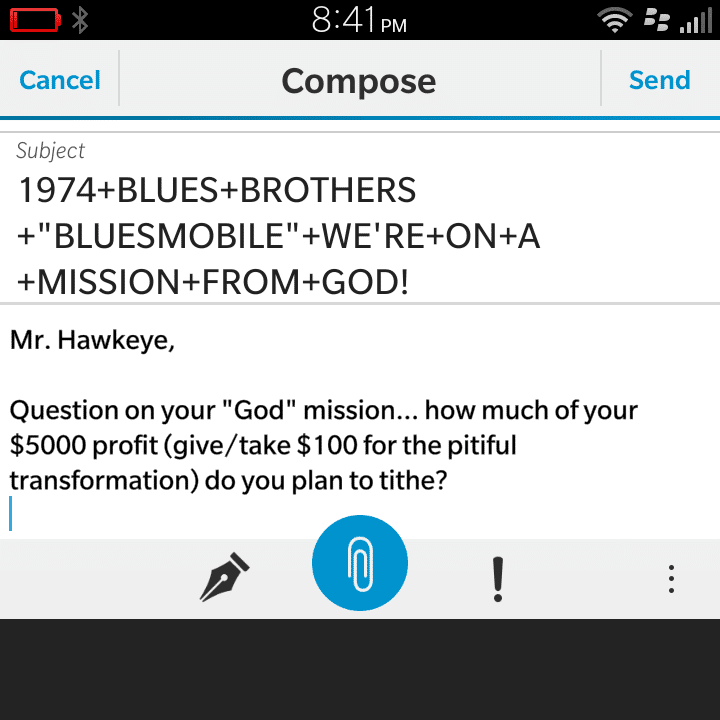Open the pen formatting tool
The height and width of the screenshot is (720, 720).
(x=224, y=578)
